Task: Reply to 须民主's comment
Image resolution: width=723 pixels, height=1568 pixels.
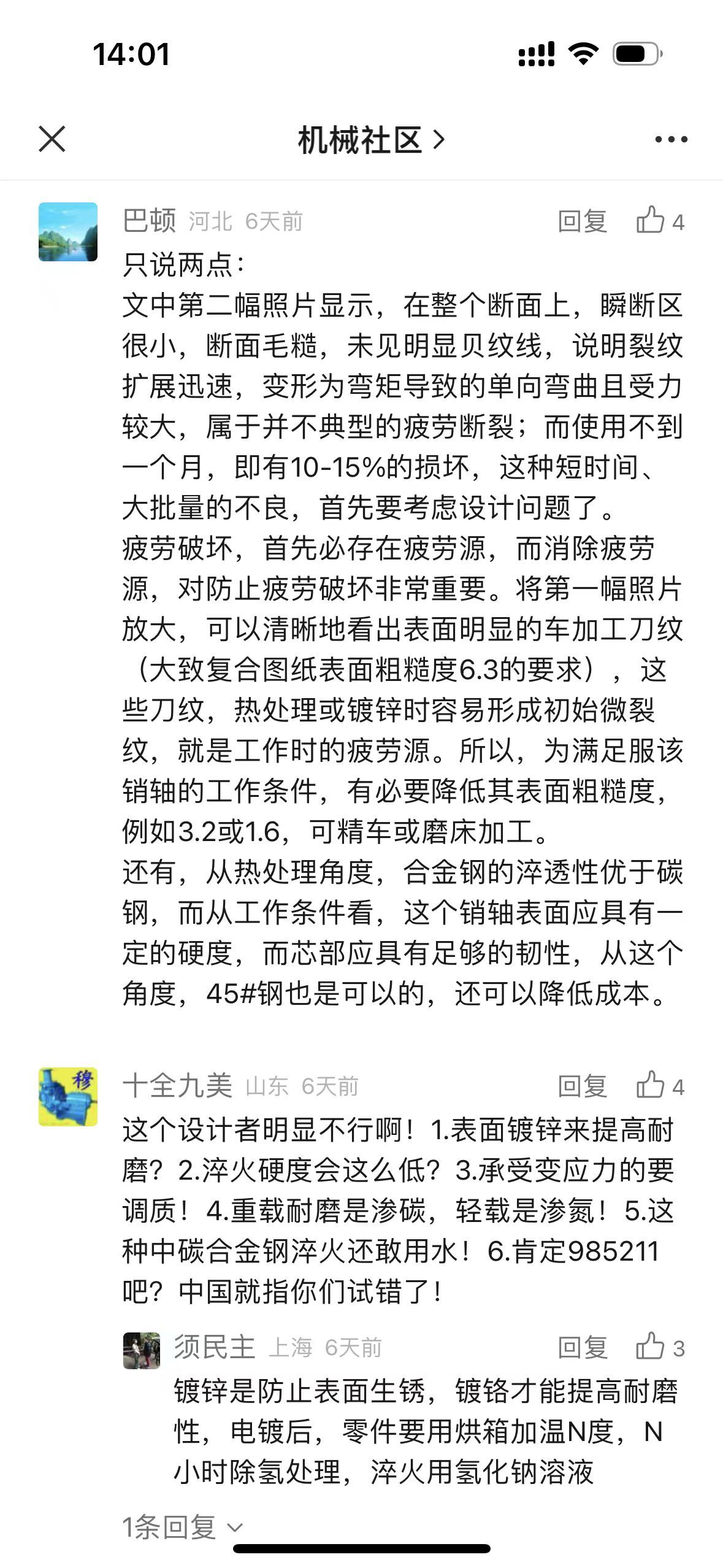Action: pos(582,1348)
